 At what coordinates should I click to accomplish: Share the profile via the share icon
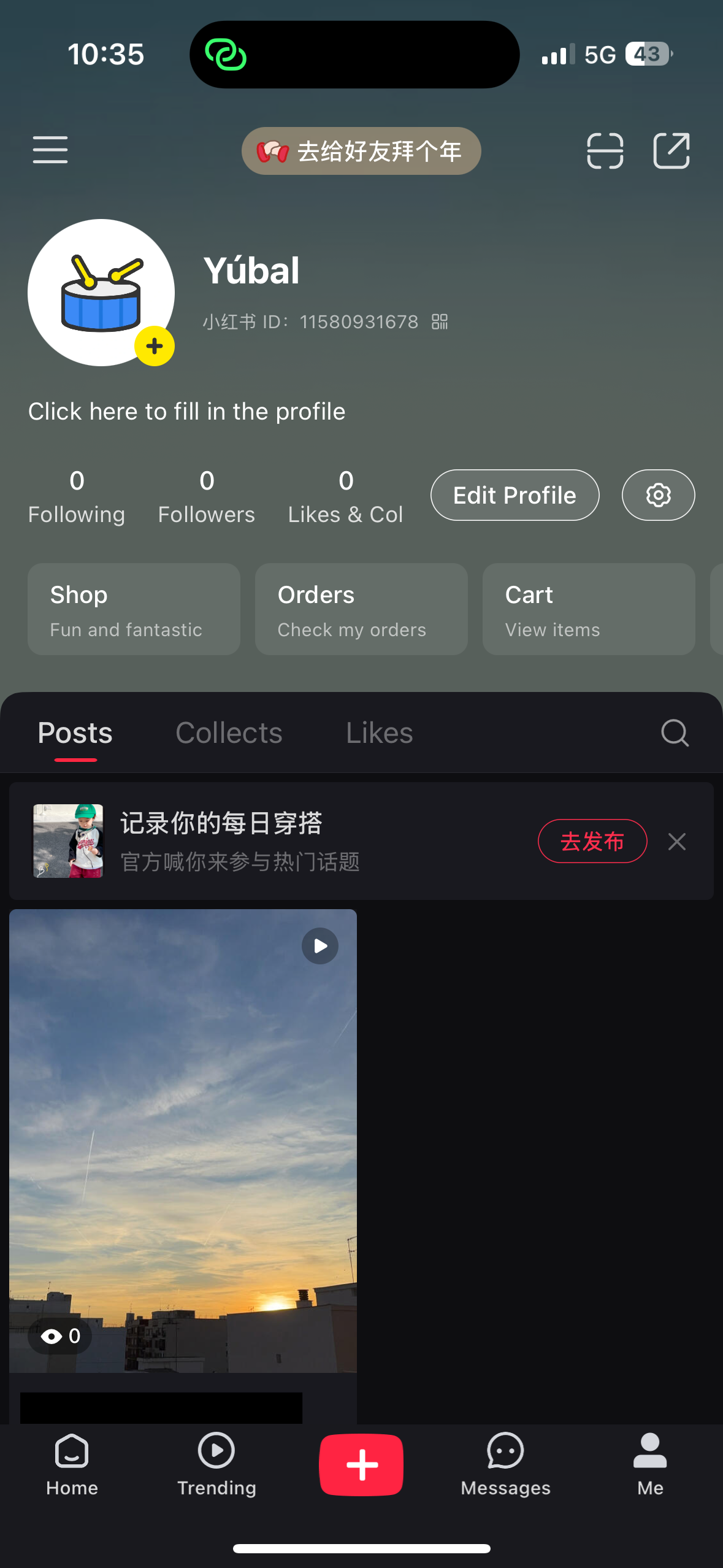[671, 150]
